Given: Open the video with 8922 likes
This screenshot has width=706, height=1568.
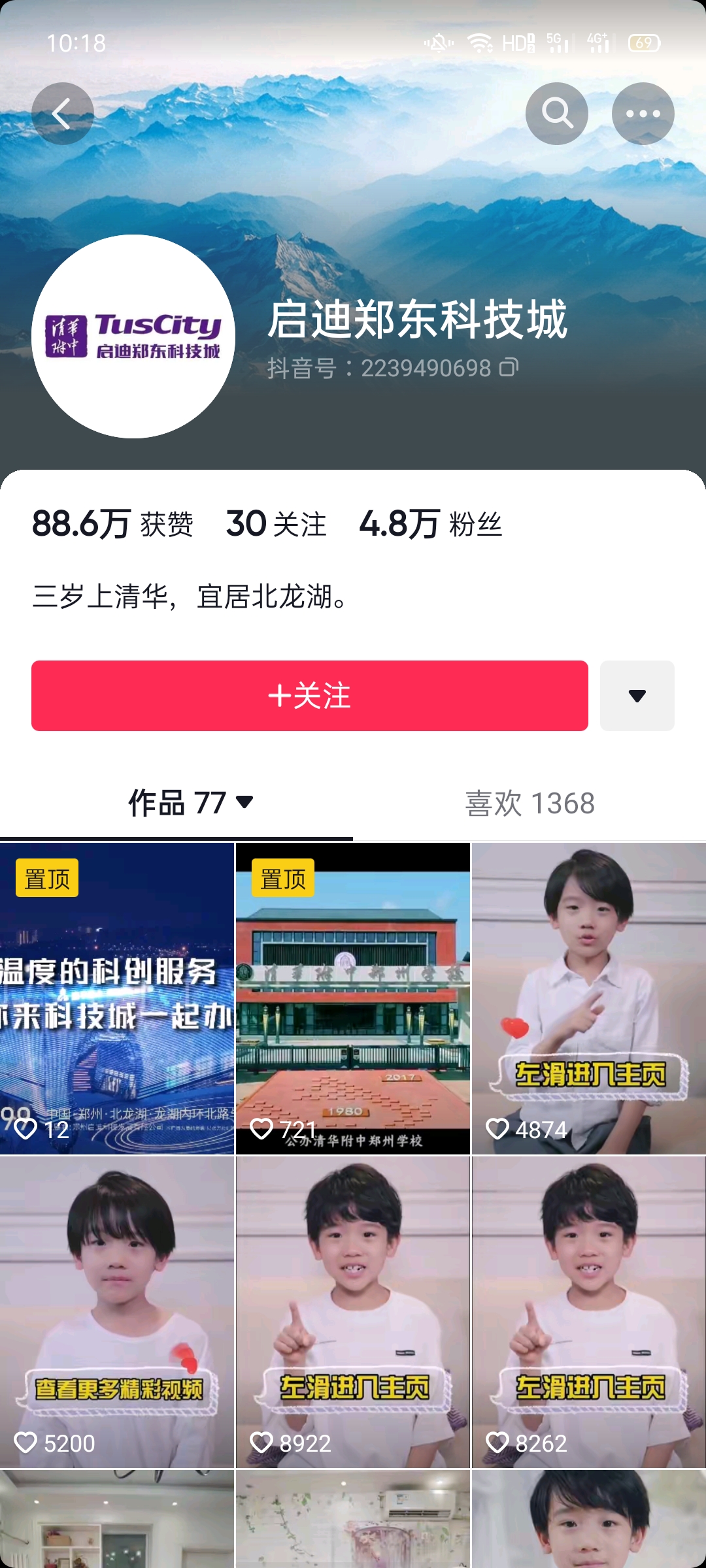Looking at the screenshot, I should pyautogui.click(x=353, y=1312).
